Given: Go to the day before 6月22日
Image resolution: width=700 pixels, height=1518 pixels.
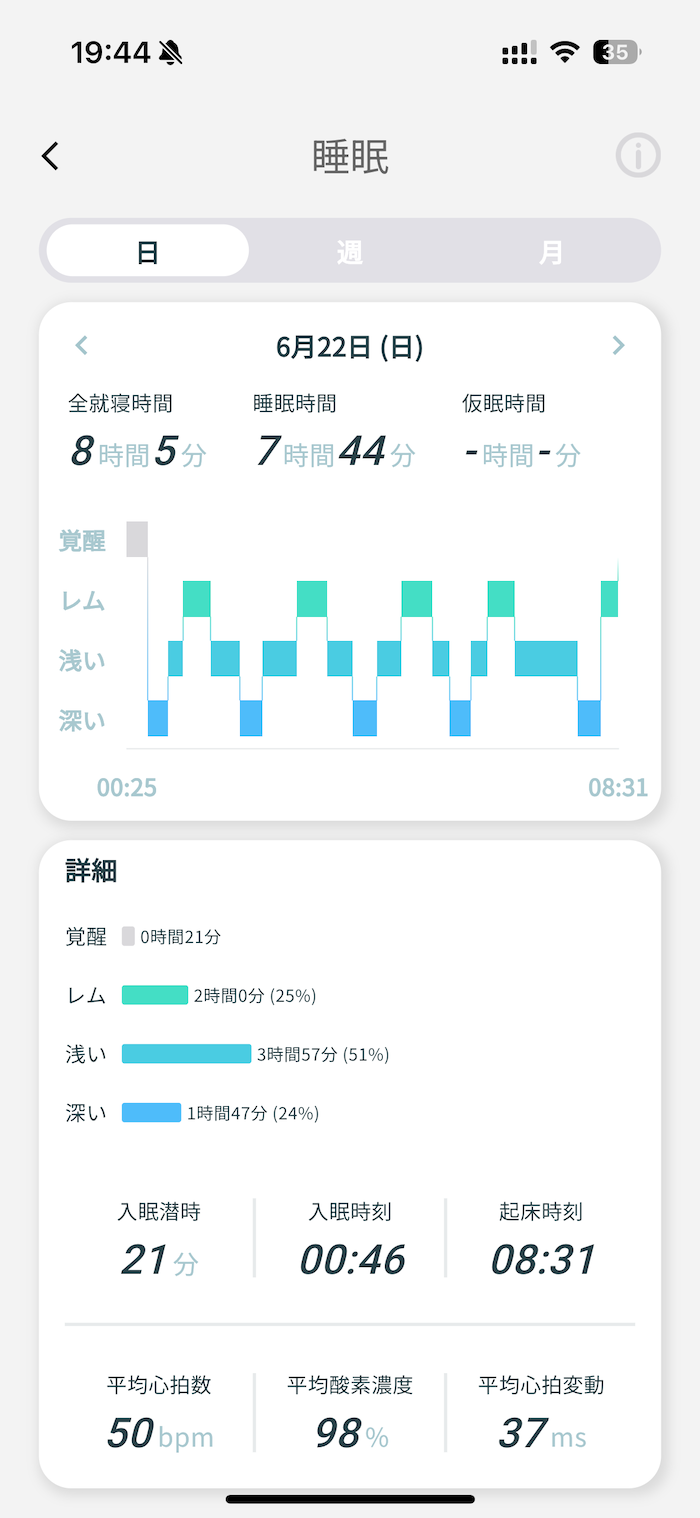Looking at the screenshot, I should click(82, 346).
